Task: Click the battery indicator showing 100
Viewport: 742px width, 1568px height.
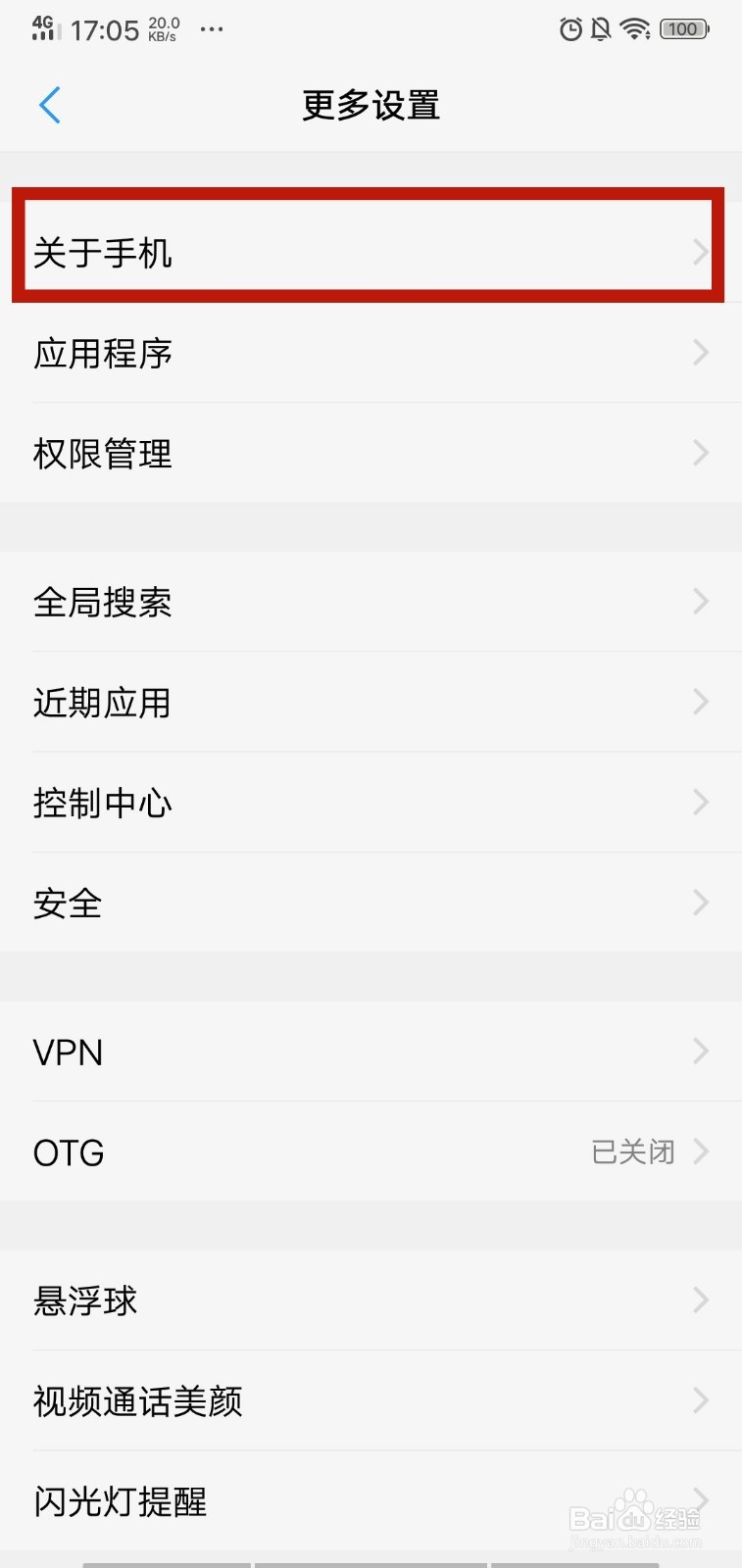Action: point(683,29)
